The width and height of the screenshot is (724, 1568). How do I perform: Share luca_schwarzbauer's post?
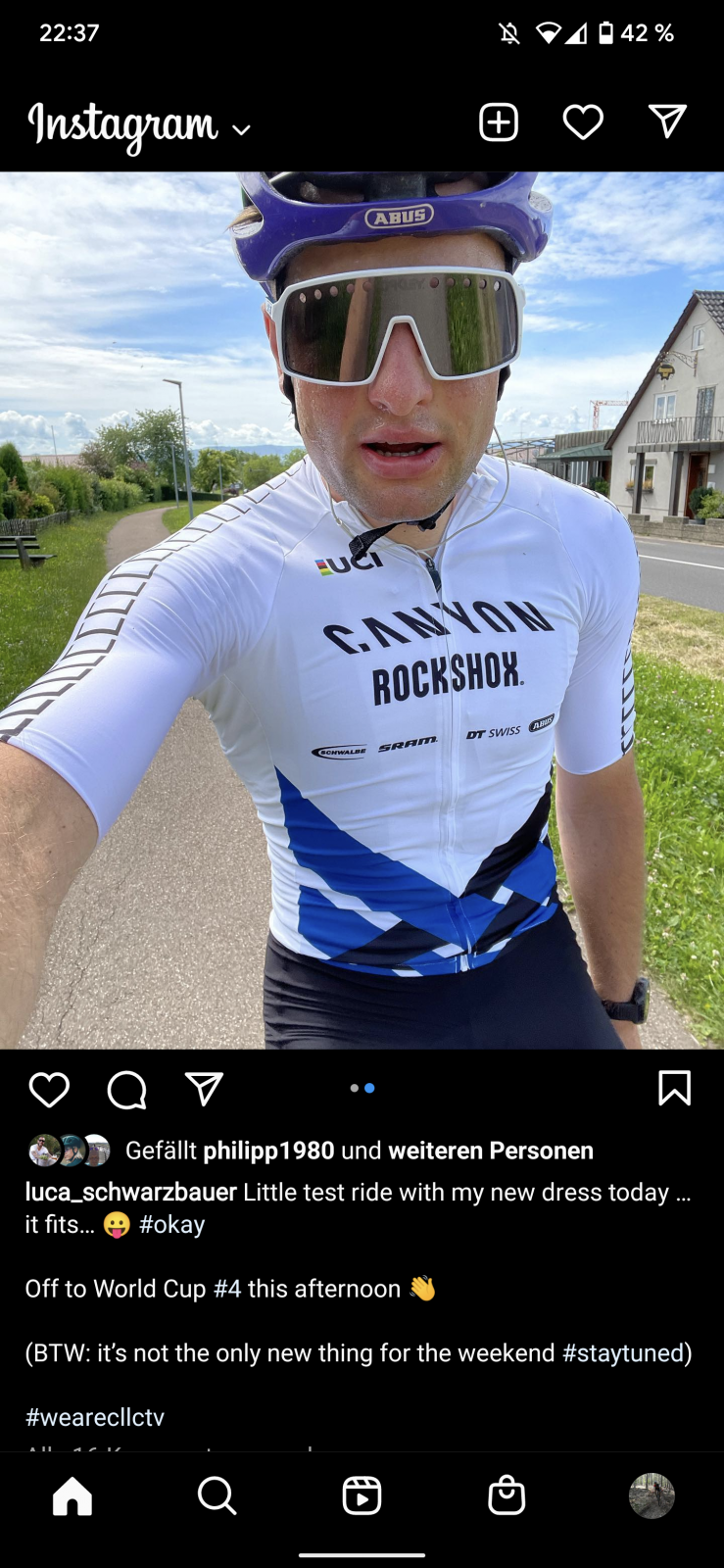tap(204, 1089)
